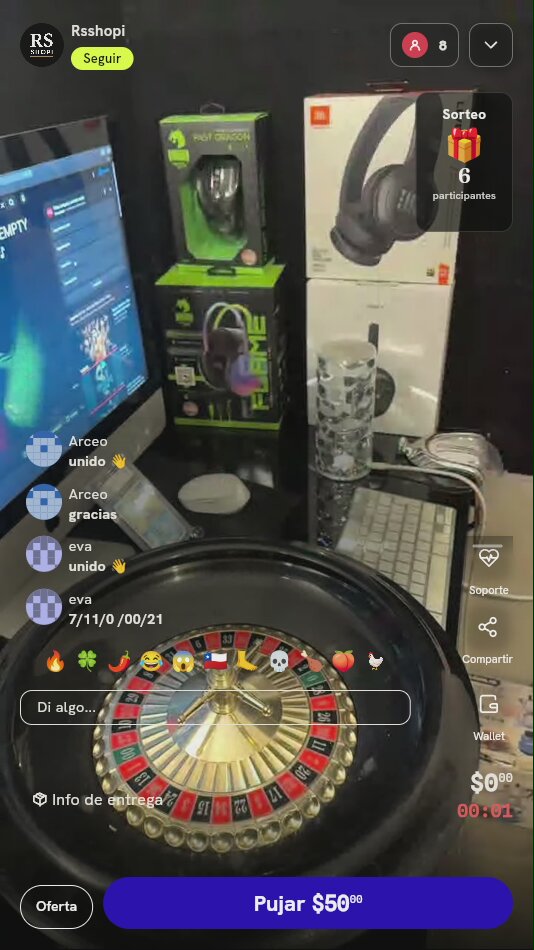
Task: Open Info de entrega details
Action: [x=98, y=800]
